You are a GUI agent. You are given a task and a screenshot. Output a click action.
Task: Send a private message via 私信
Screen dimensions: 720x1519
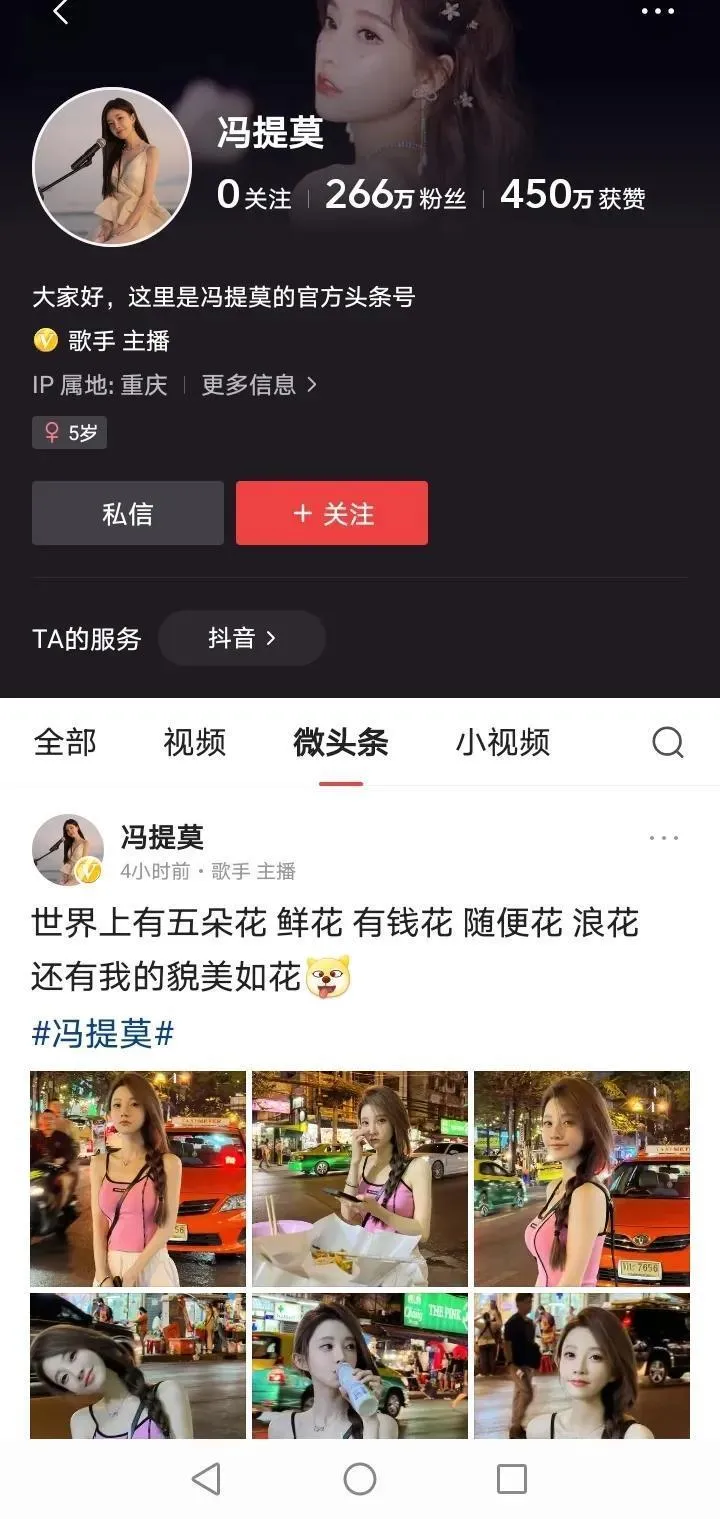pyautogui.click(x=128, y=513)
